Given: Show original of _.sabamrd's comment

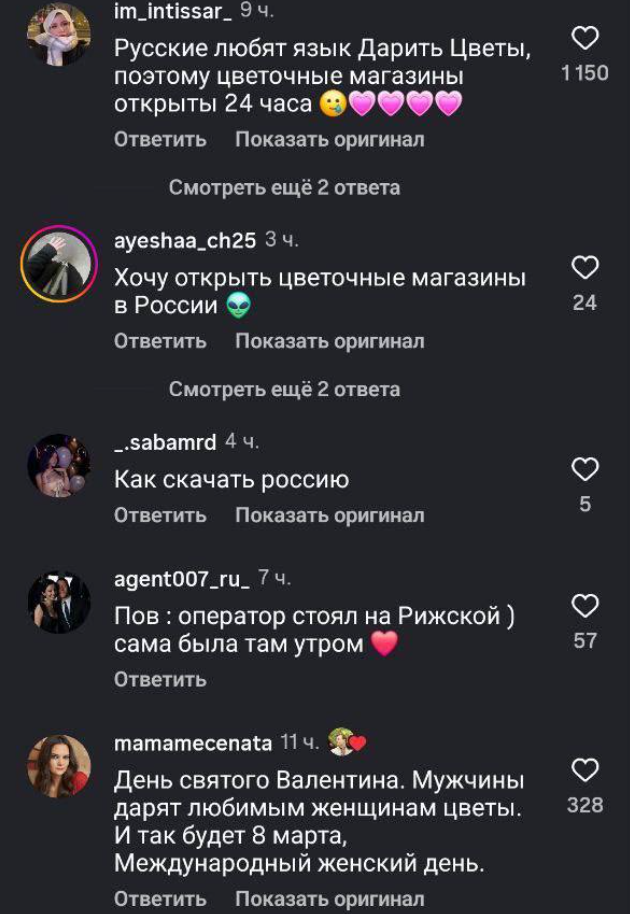Looking at the screenshot, I should click(329, 515).
